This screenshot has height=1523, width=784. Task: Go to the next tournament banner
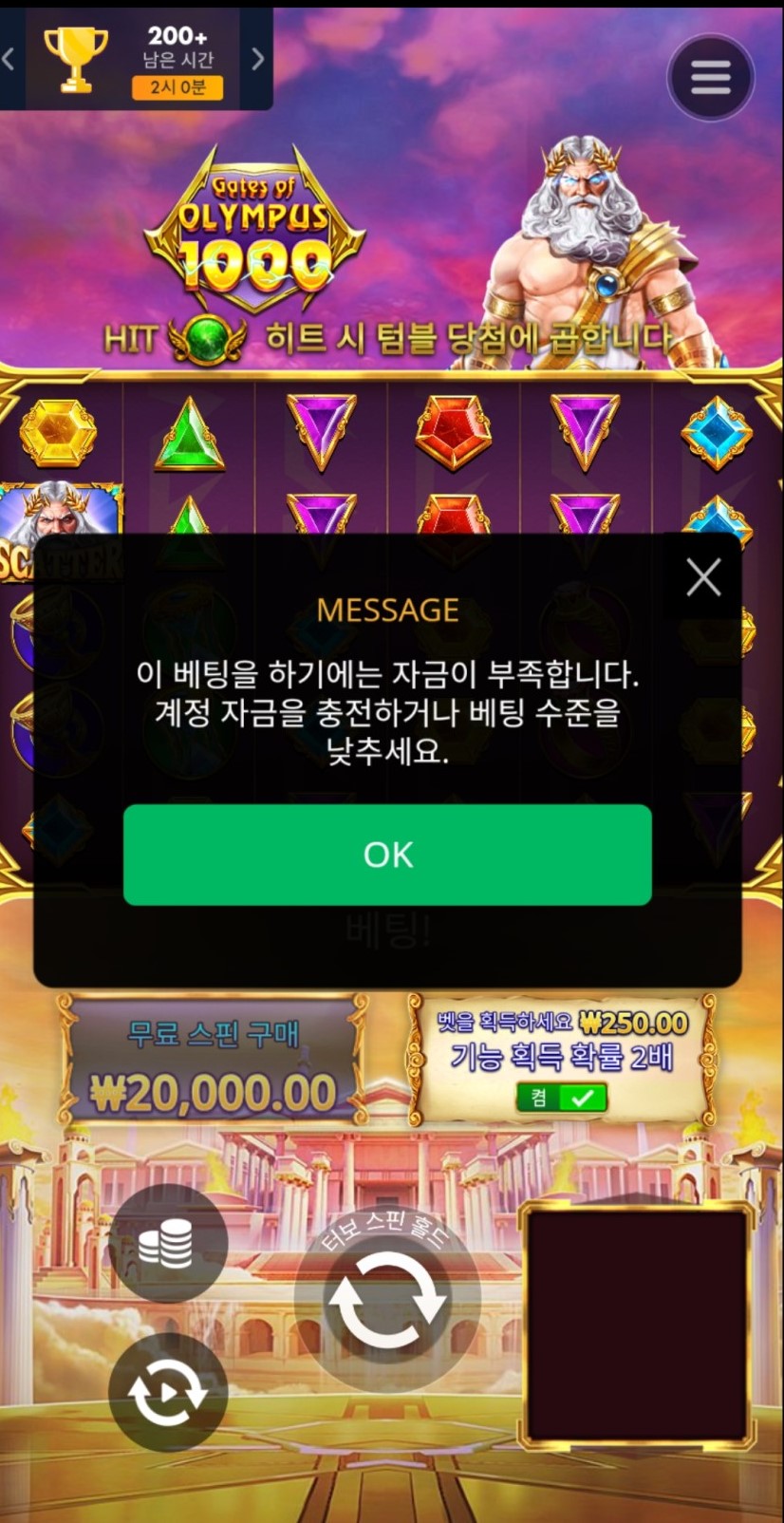pyautogui.click(x=258, y=59)
